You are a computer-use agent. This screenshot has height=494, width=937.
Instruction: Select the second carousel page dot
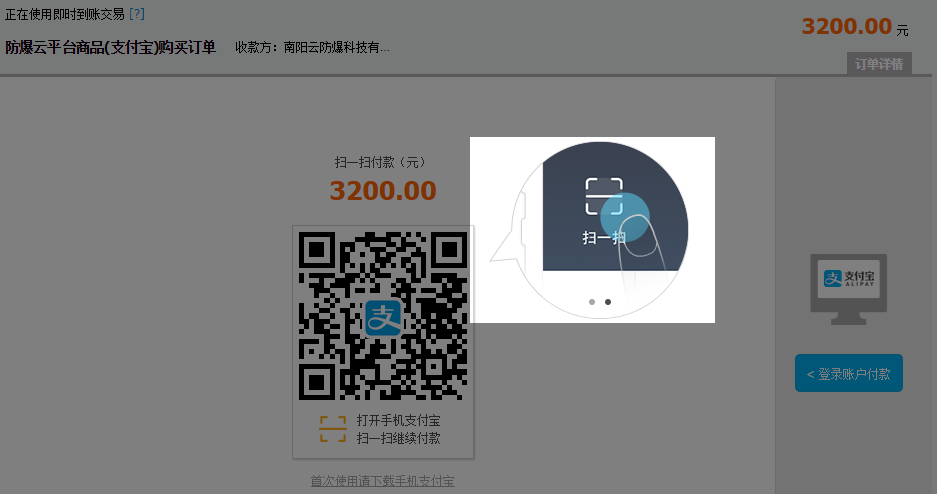(608, 301)
